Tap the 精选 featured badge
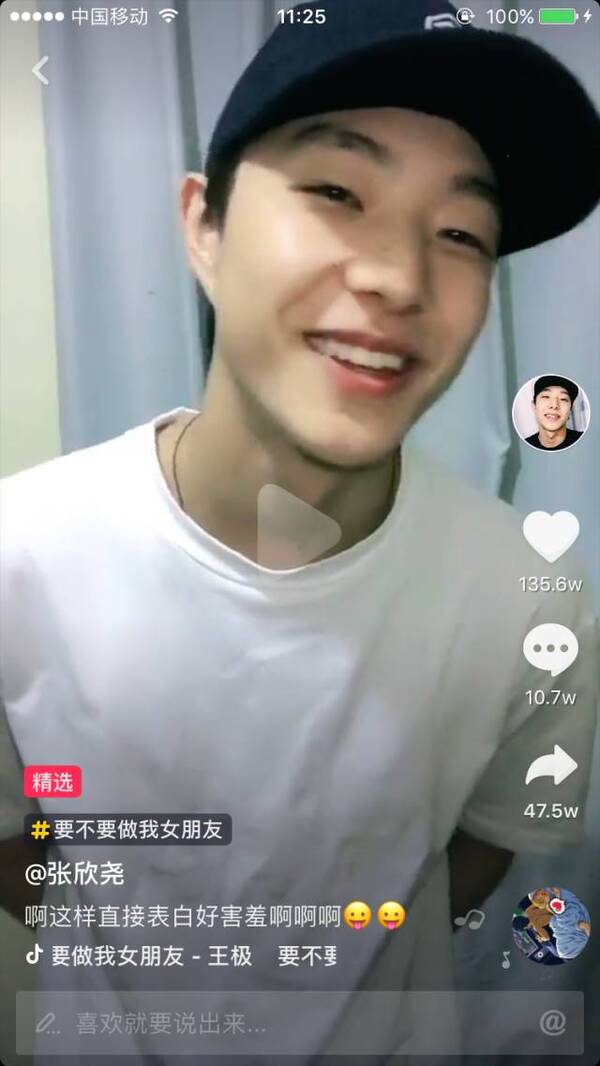This screenshot has width=600, height=1066. pos(53,782)
